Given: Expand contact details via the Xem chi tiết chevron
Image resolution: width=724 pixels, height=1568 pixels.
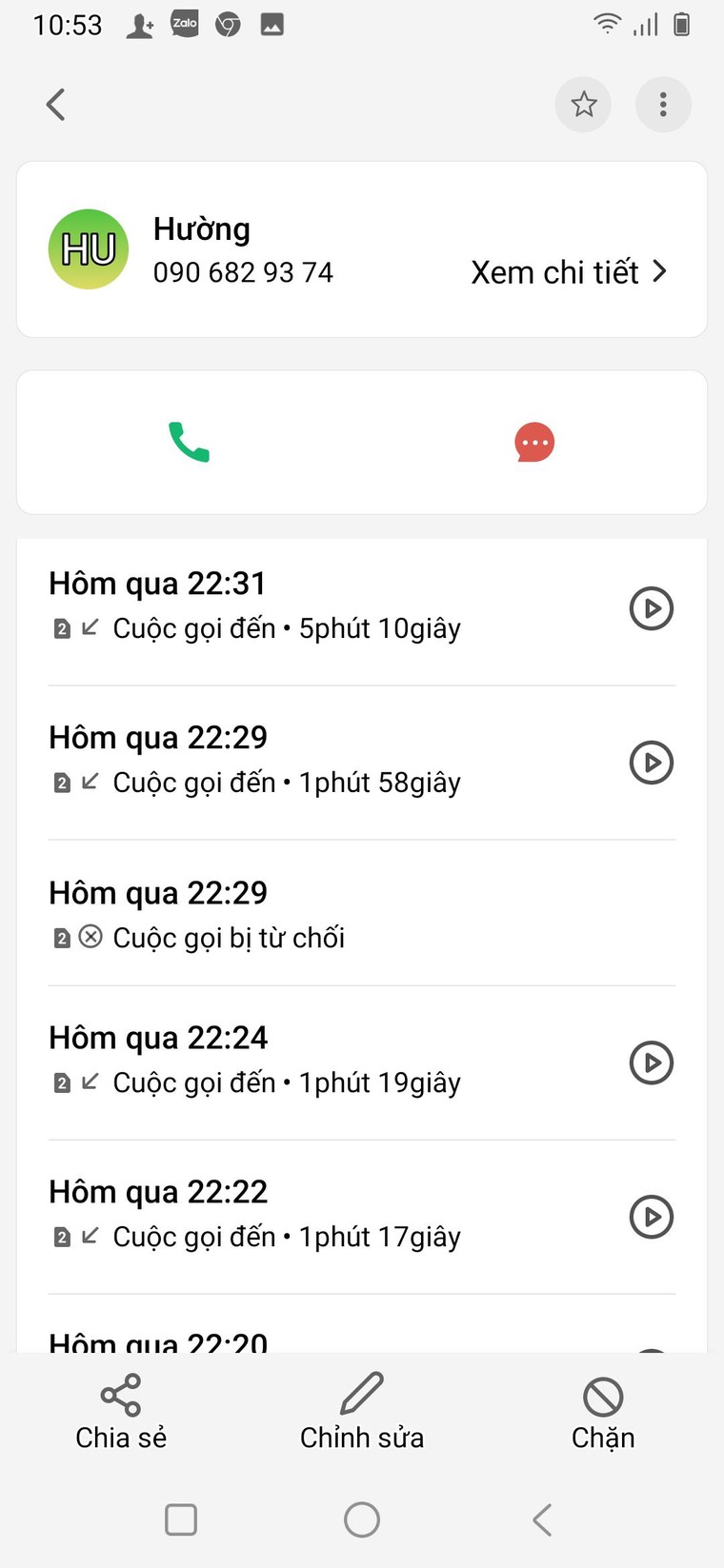Looking at the screenshot, I should (x=659, y=272).
